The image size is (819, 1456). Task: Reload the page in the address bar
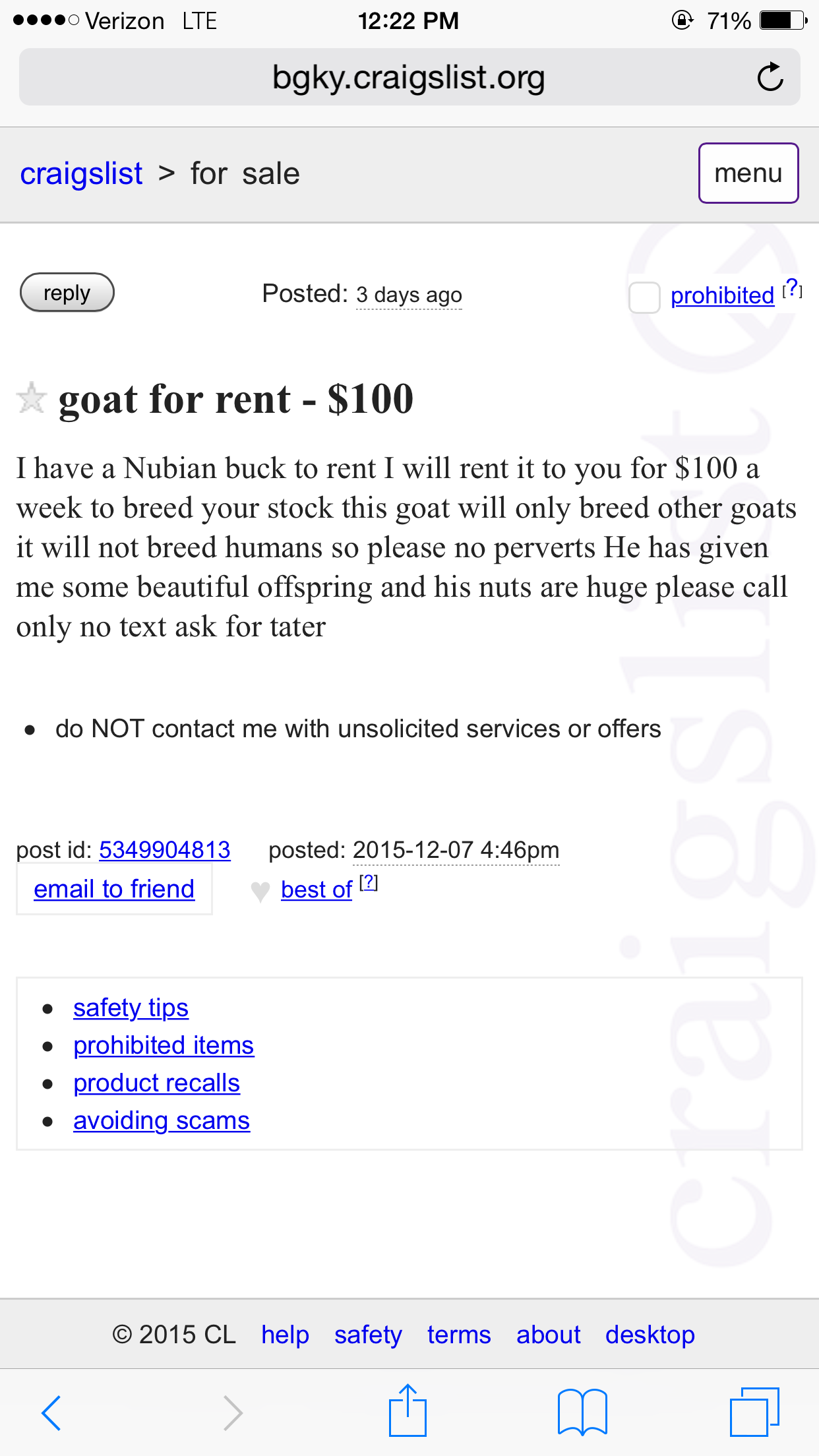click(x=770, y=77)
